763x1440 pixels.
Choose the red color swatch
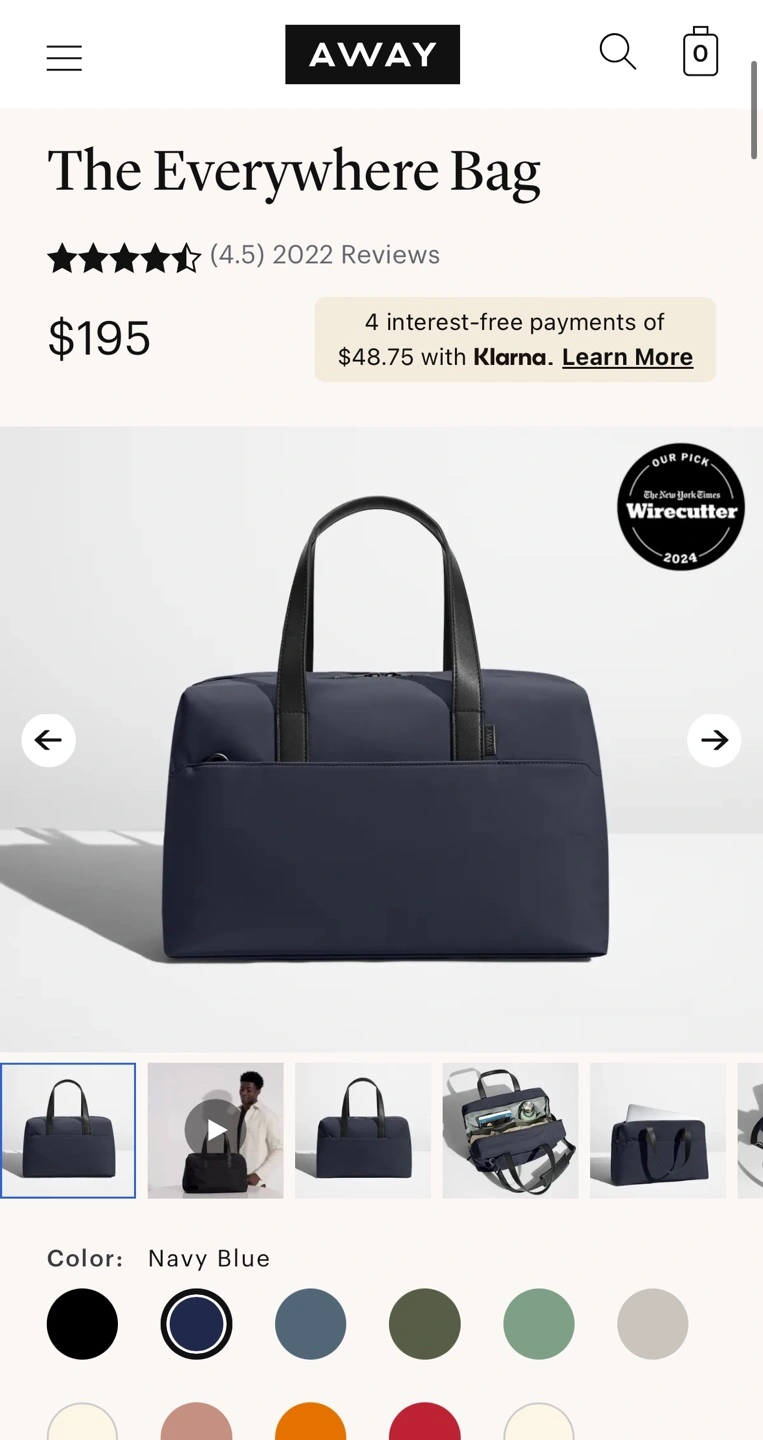coord(425,1422)
